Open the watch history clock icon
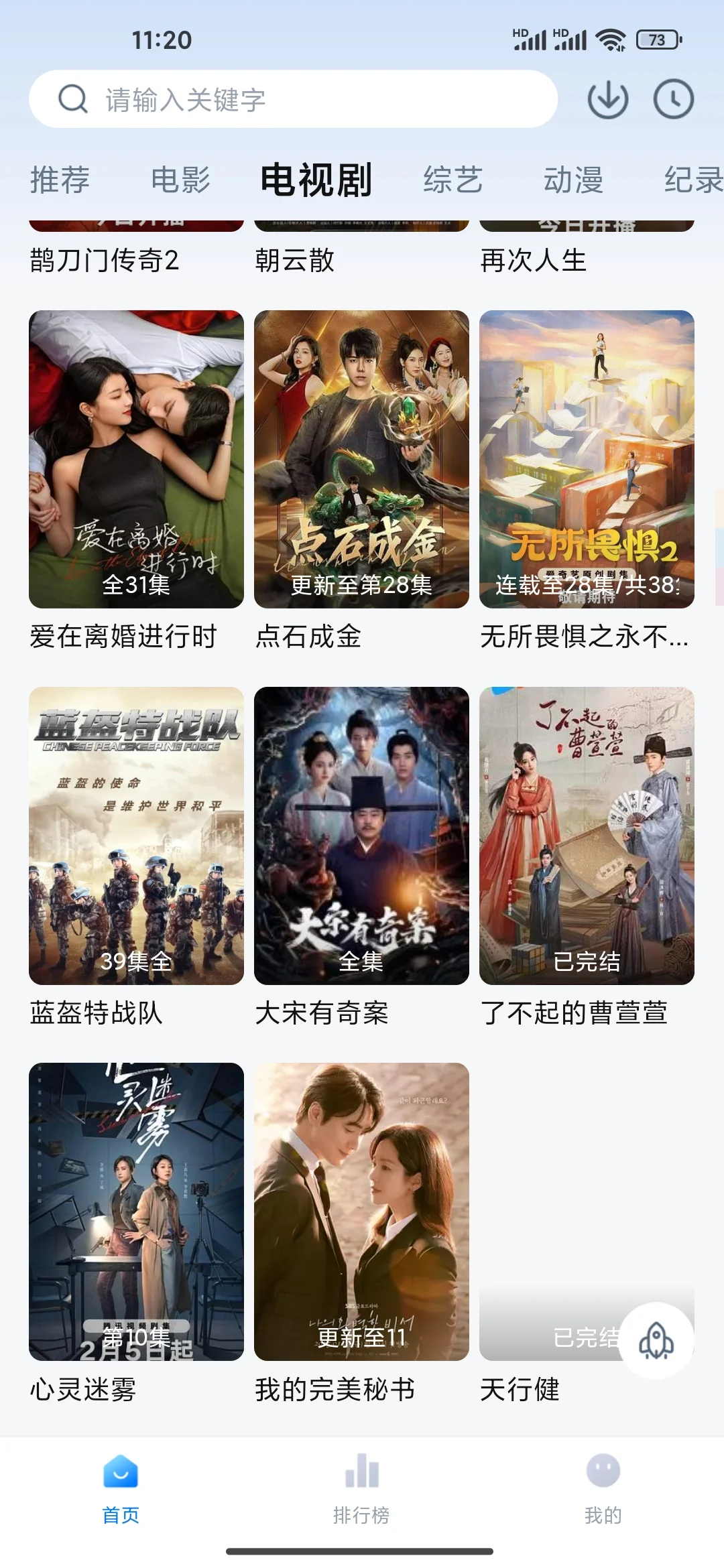Viewport: 724px width, 1568px height. pos(673,100)
